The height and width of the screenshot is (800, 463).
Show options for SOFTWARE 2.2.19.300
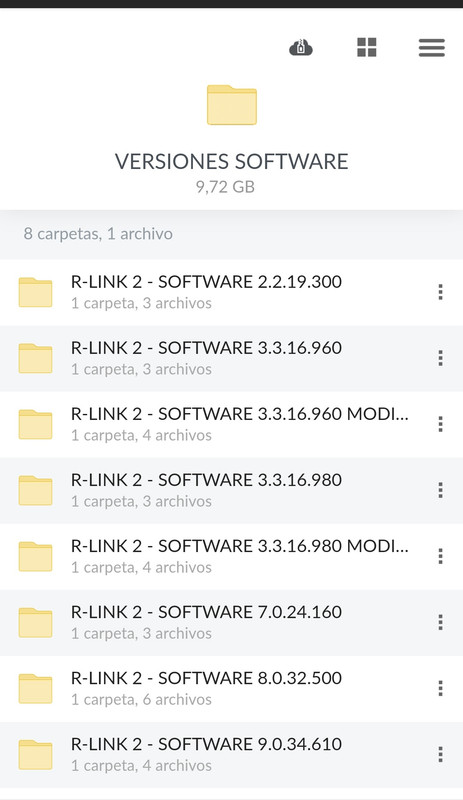point(440,292)
